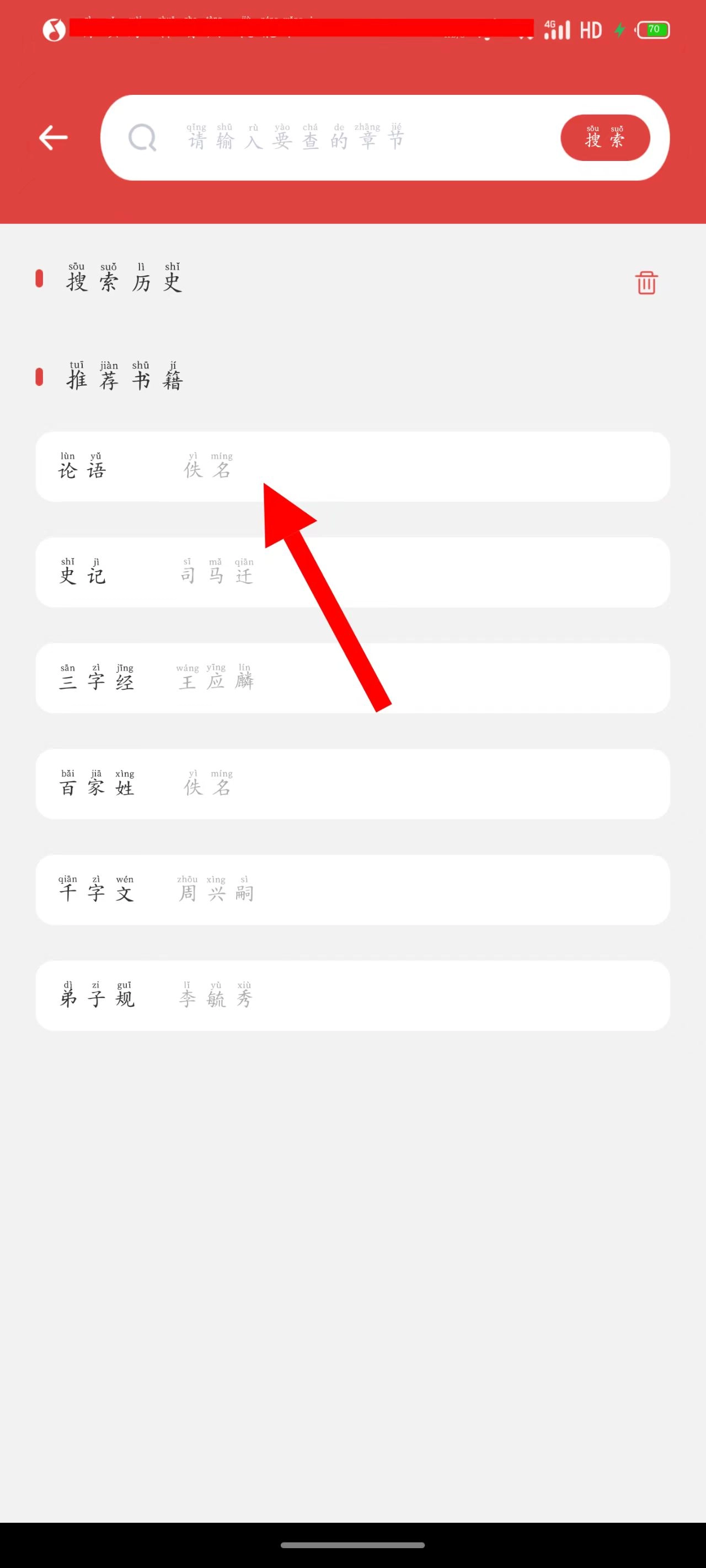Open the book 百家姓

pyautogui.click(x=352, y=784)
